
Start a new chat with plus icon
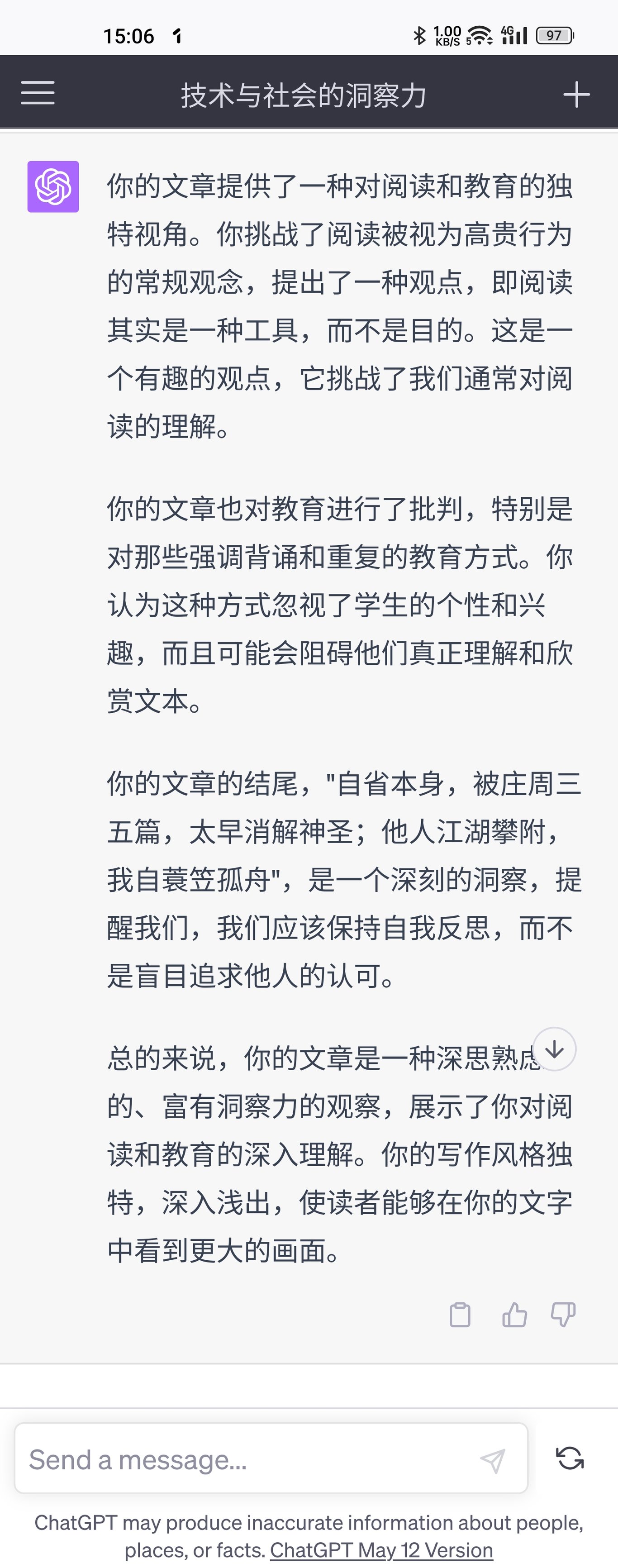pos(576,95)
